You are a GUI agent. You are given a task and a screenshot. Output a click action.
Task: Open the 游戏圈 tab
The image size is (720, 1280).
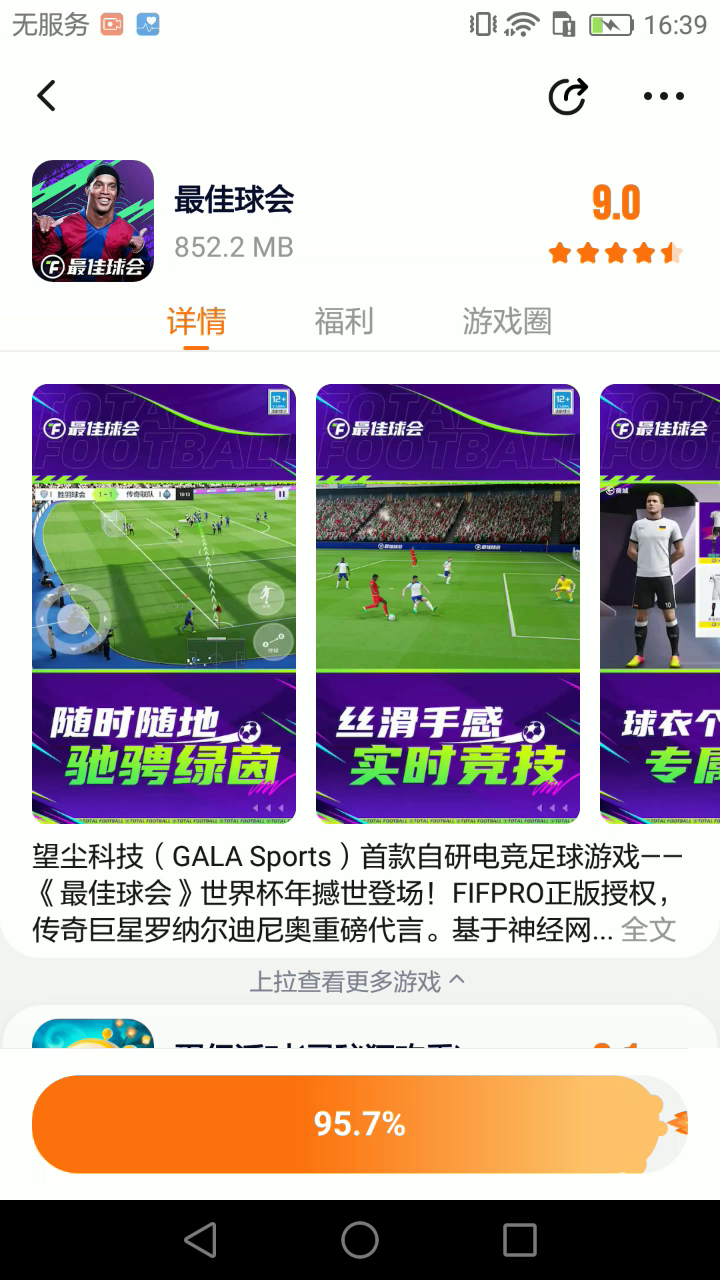(x=507, y=321)
